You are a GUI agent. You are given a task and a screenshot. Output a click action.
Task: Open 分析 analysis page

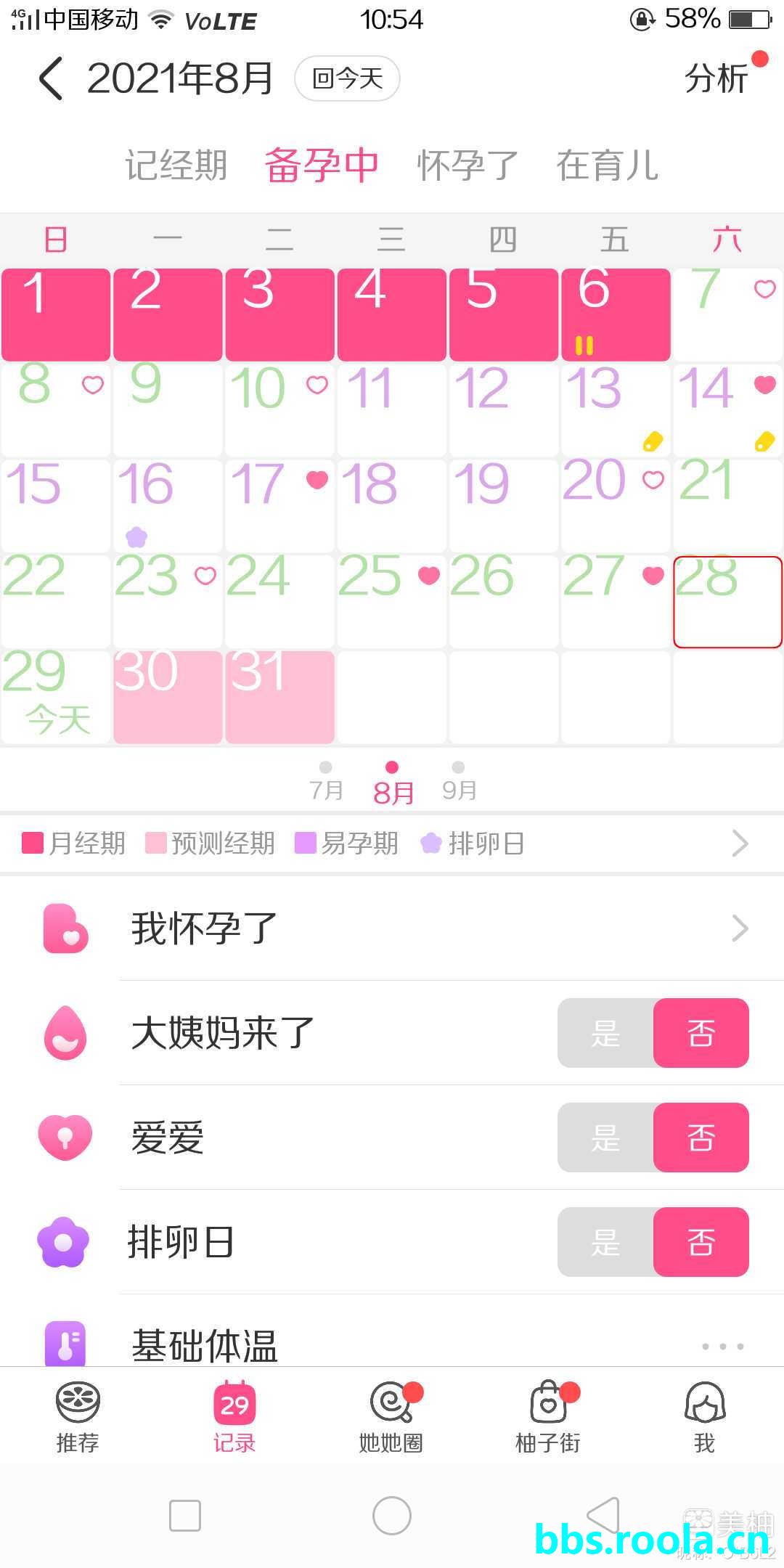click(716, 78)
